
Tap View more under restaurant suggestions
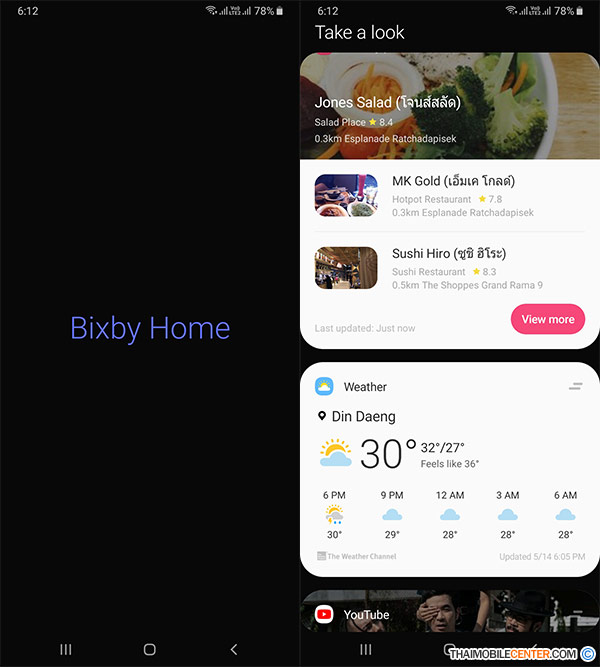pos(547,319)
